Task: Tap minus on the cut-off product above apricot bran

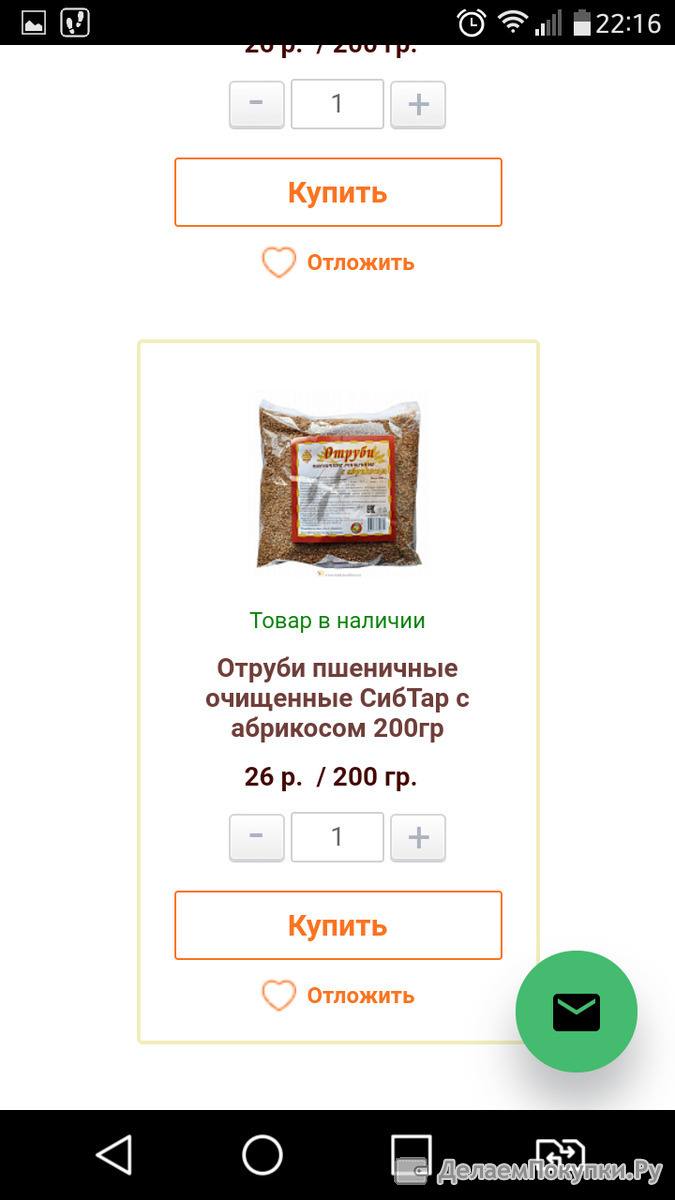Action: click(257, 104)
